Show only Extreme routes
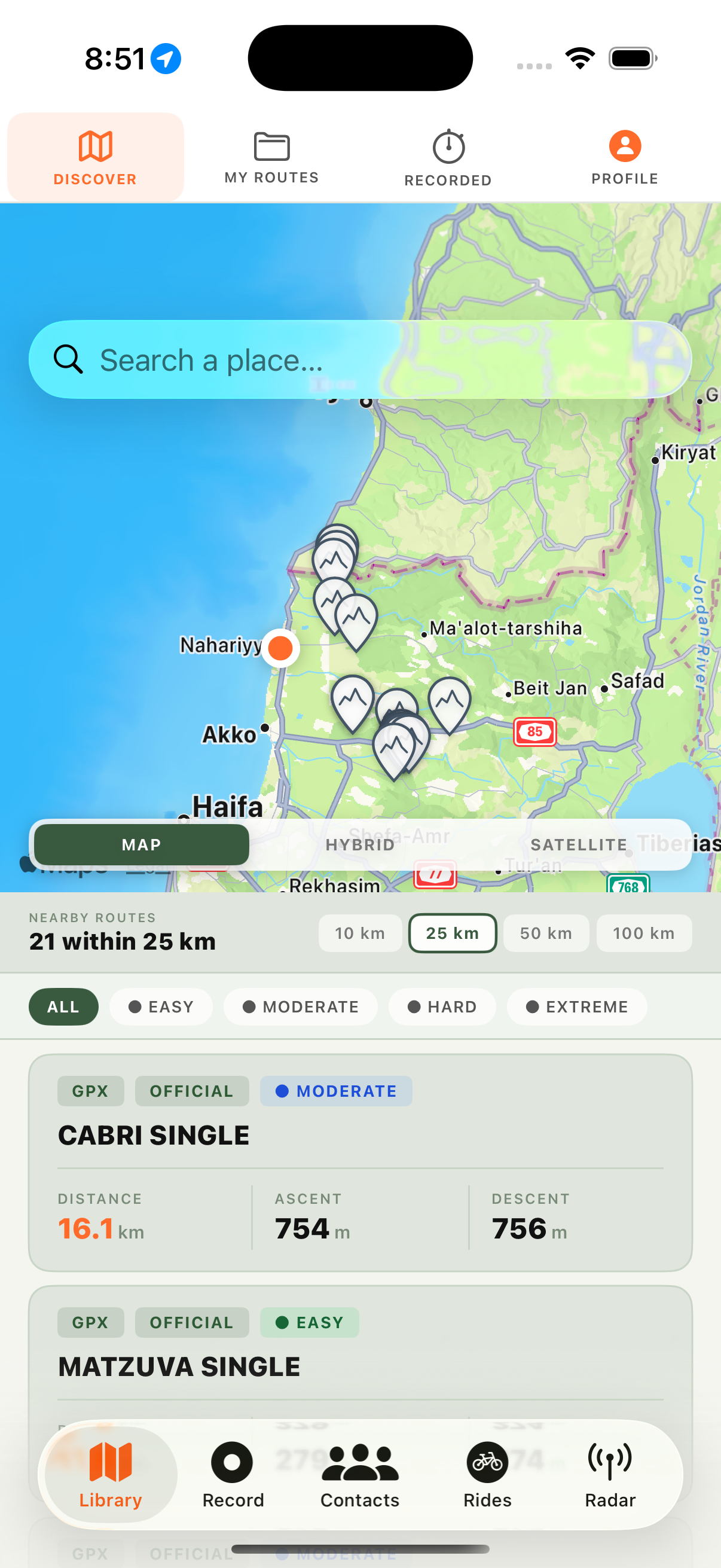The width and height of the screenshot is (721, 1568). tap(576, 1007)
